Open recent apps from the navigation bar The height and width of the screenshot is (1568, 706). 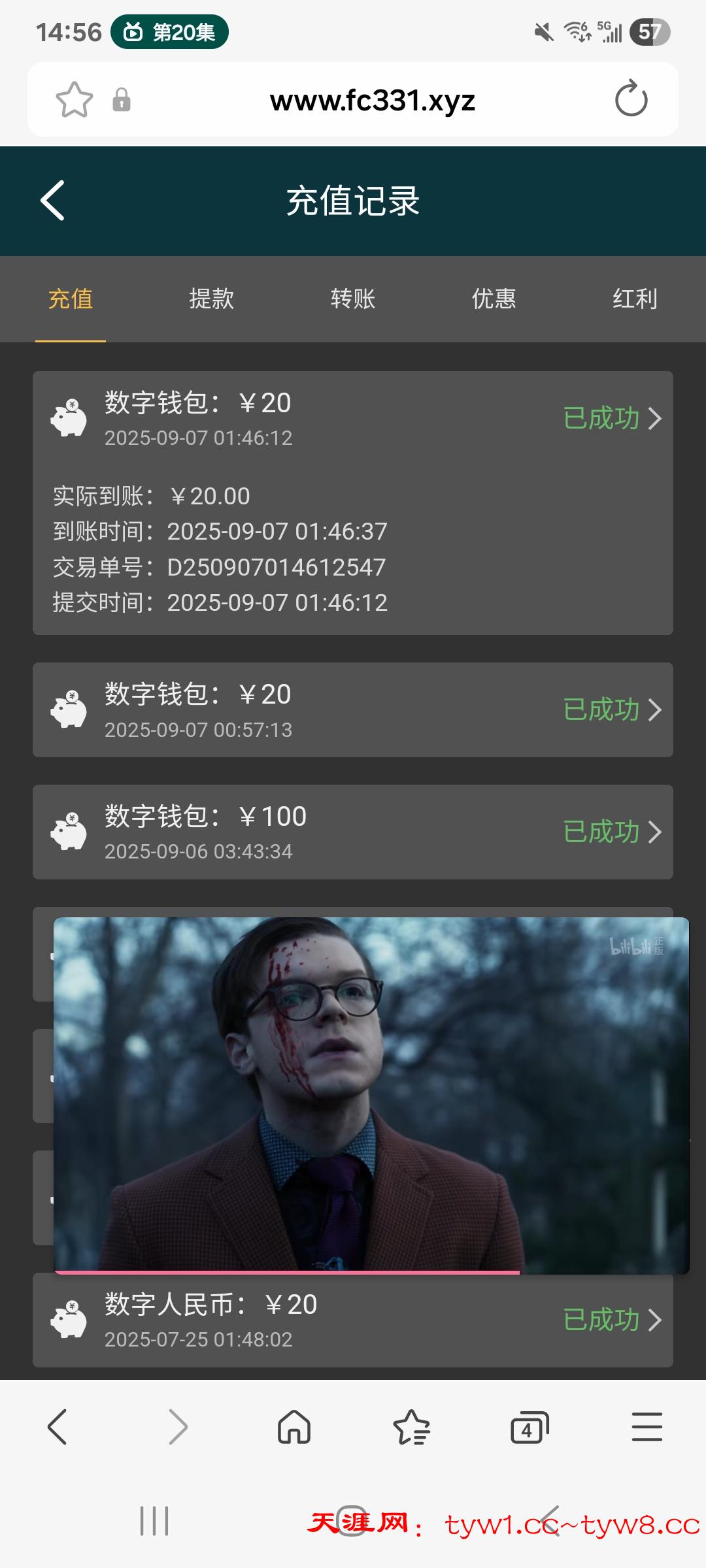pos(154,1521)
